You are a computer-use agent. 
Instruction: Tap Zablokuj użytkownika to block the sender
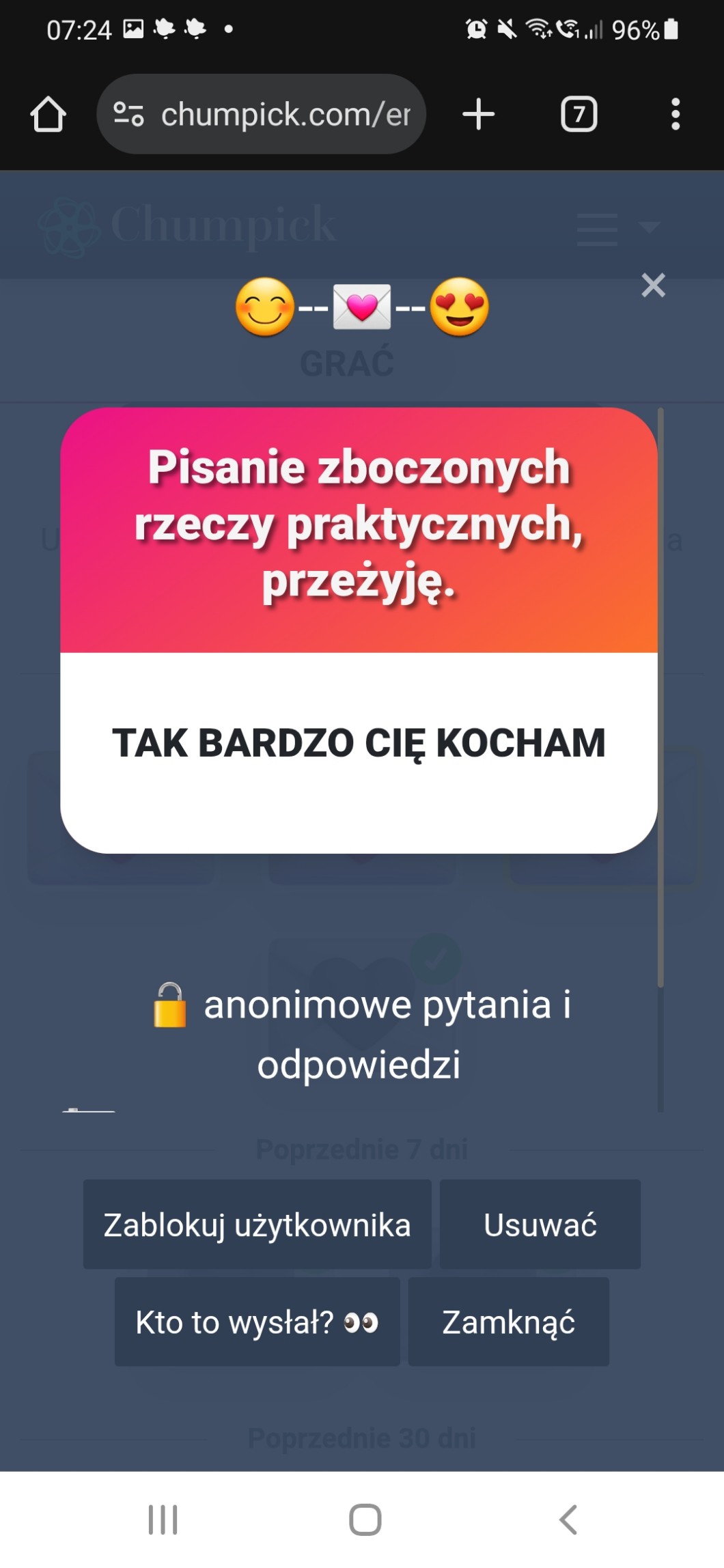pyautogui.click(x=257, y=1224)
